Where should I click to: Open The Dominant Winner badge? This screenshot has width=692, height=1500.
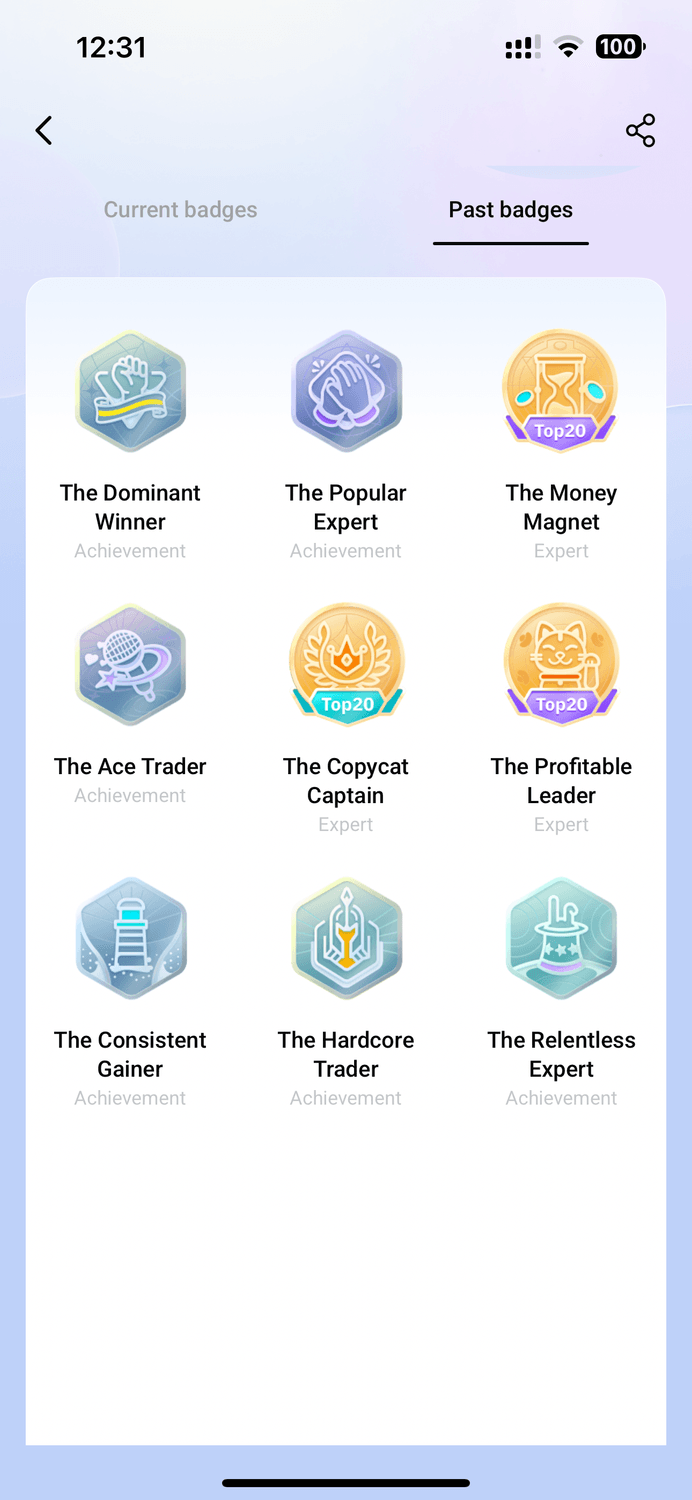coord(130,393)
